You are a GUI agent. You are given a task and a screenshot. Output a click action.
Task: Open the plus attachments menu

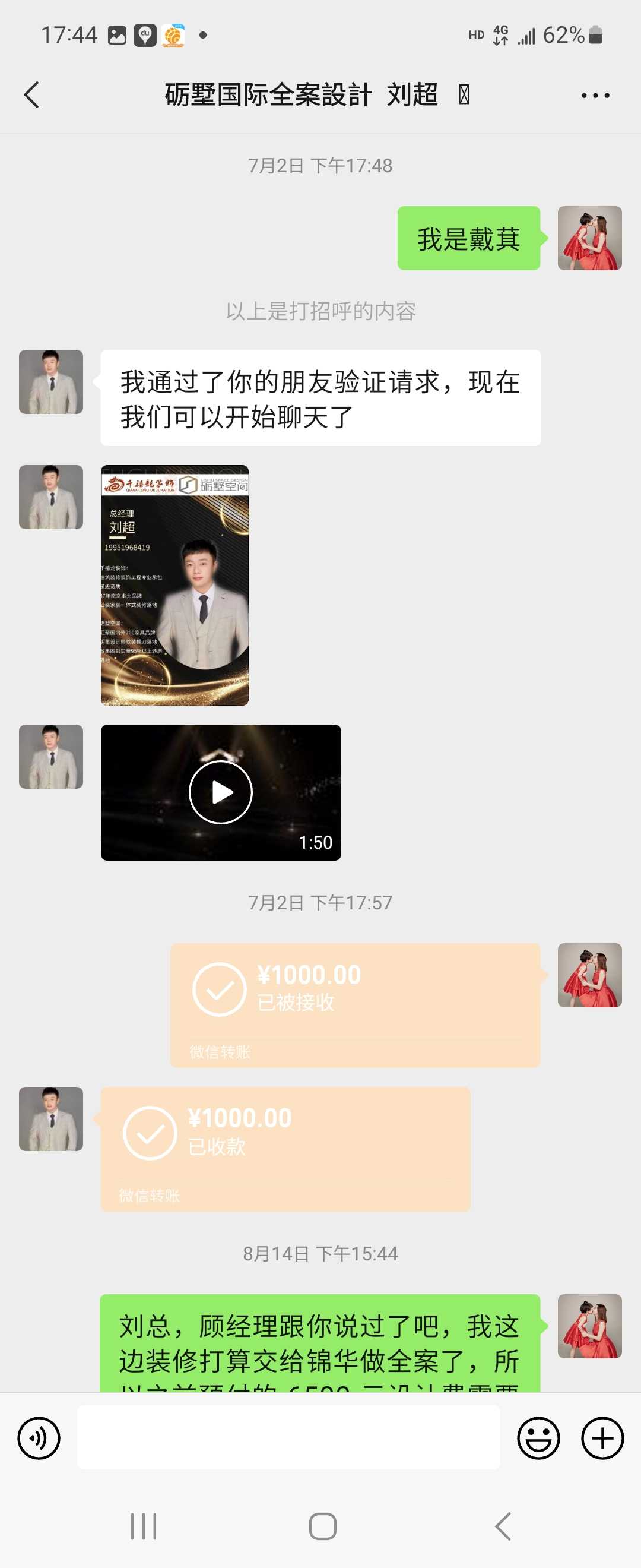pyautogui.click(x=602, y=1439)
